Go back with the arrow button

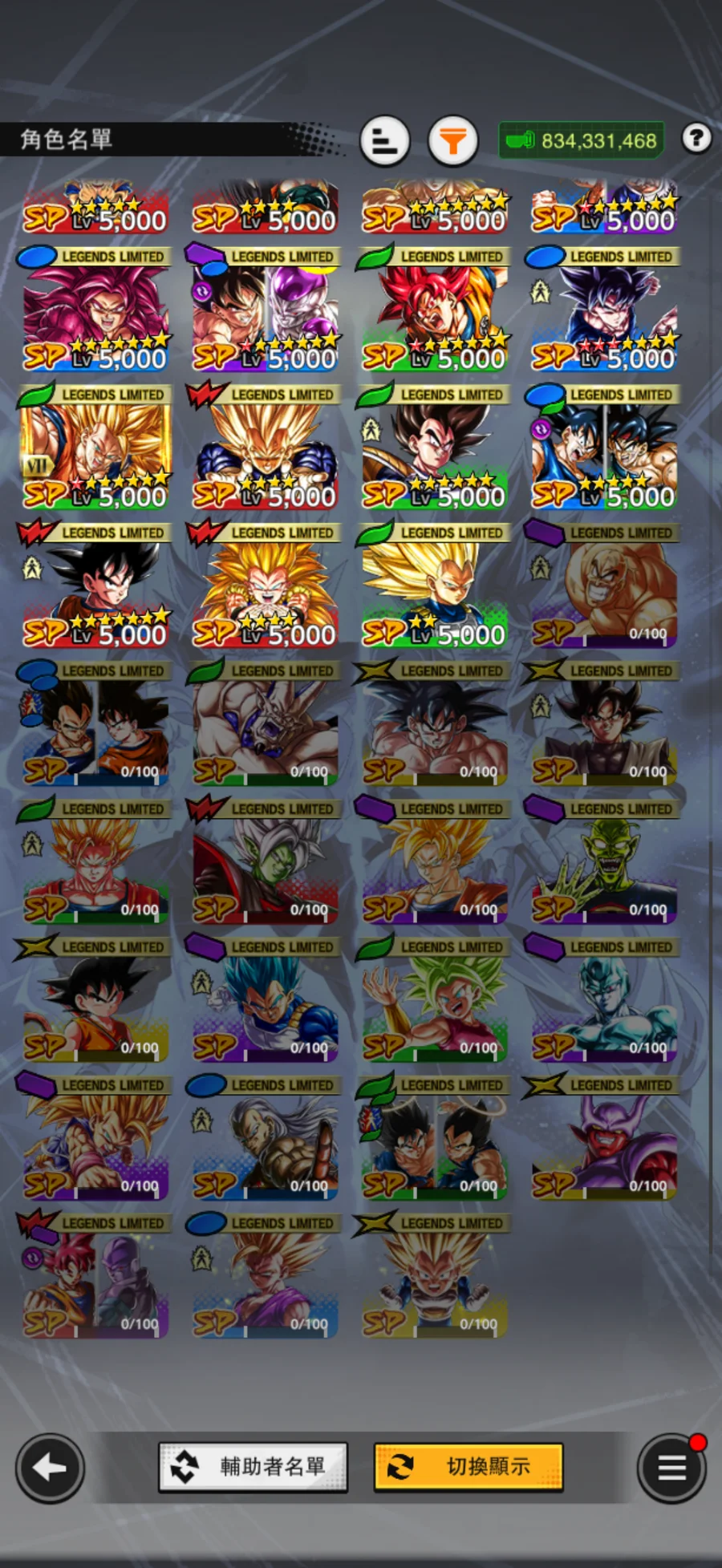point(50,1468)
